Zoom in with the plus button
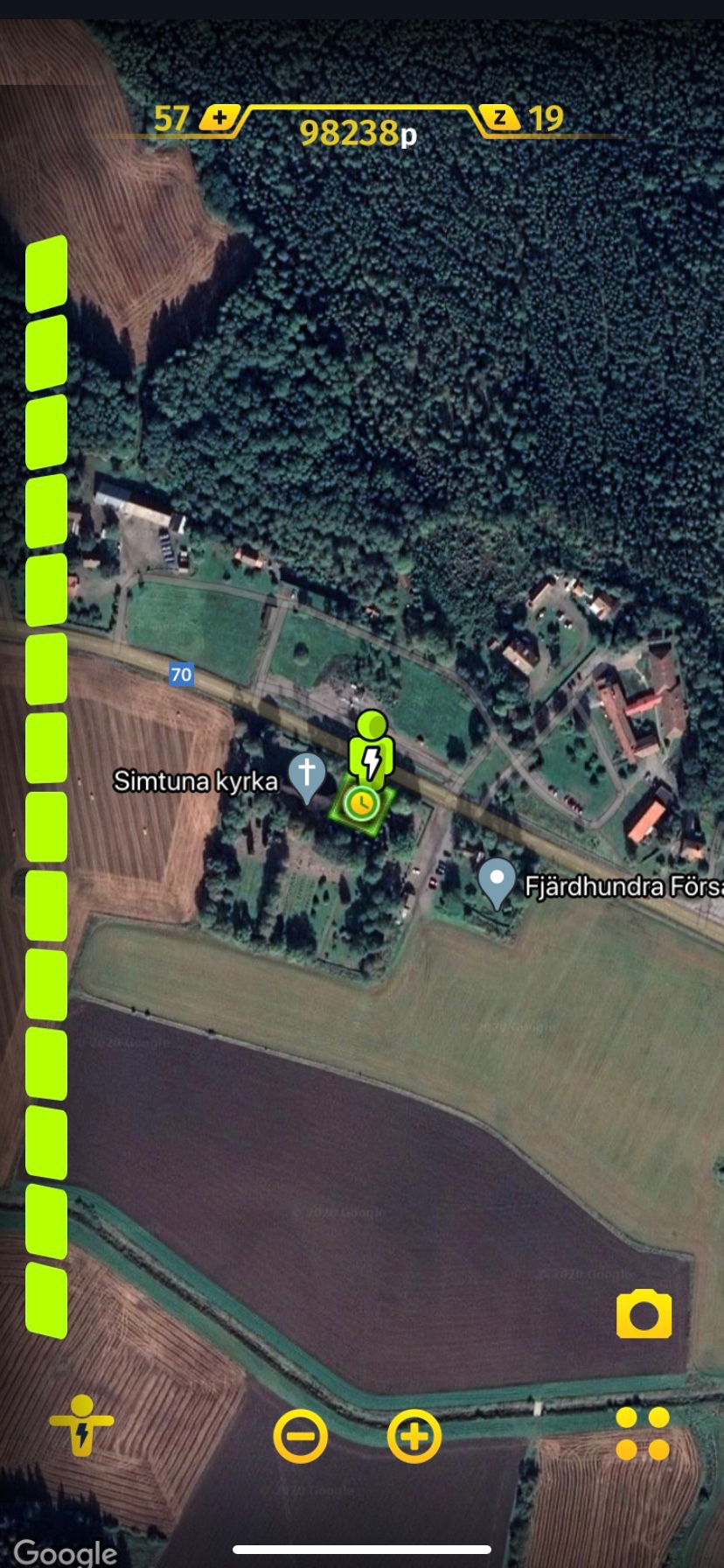 point(414,1436)
